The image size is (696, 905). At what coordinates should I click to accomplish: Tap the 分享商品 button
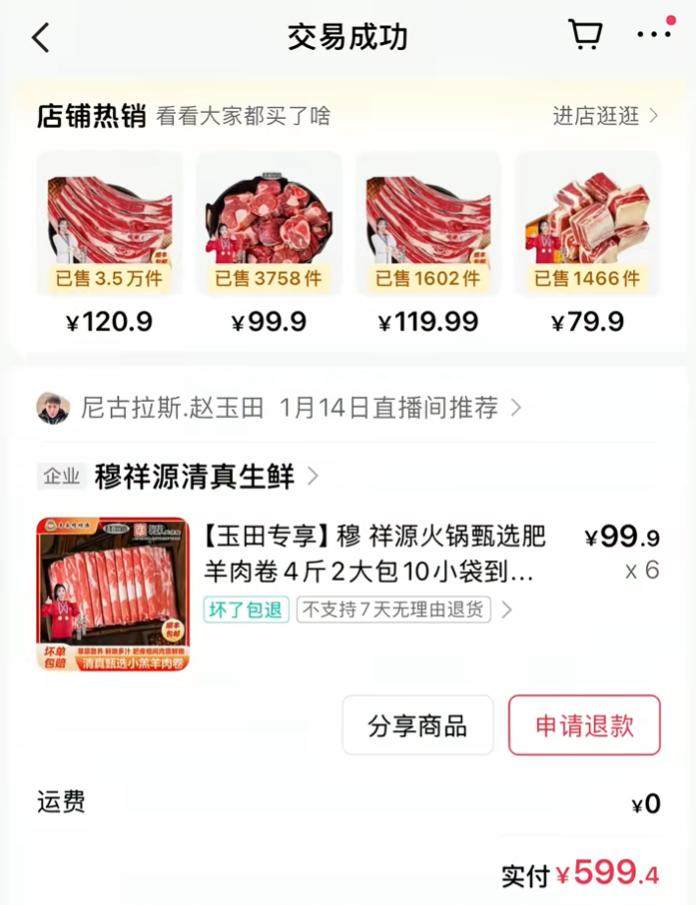click(x=417, y=725)
